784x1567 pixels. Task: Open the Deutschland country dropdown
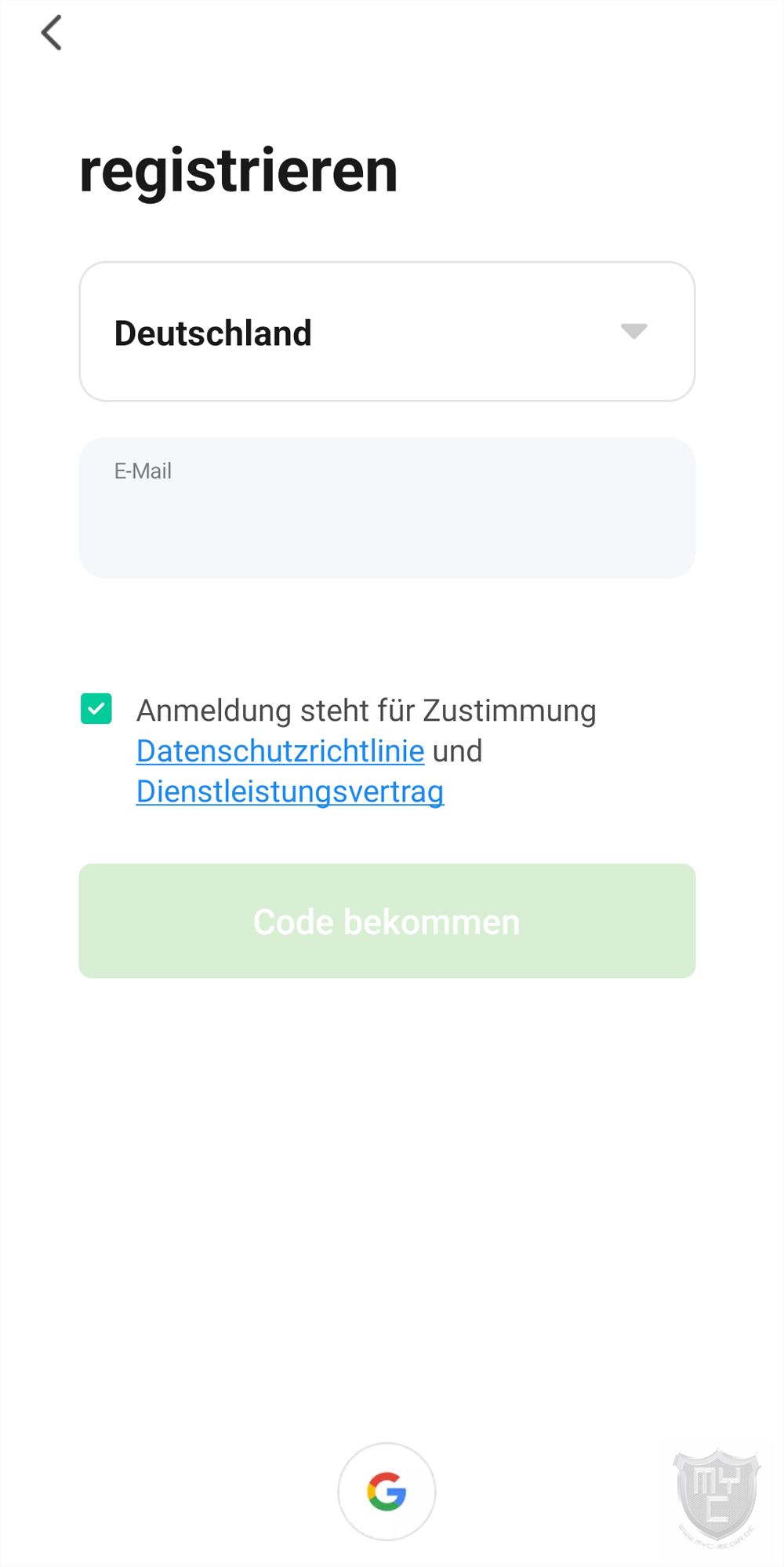click(x=387, y=332)
